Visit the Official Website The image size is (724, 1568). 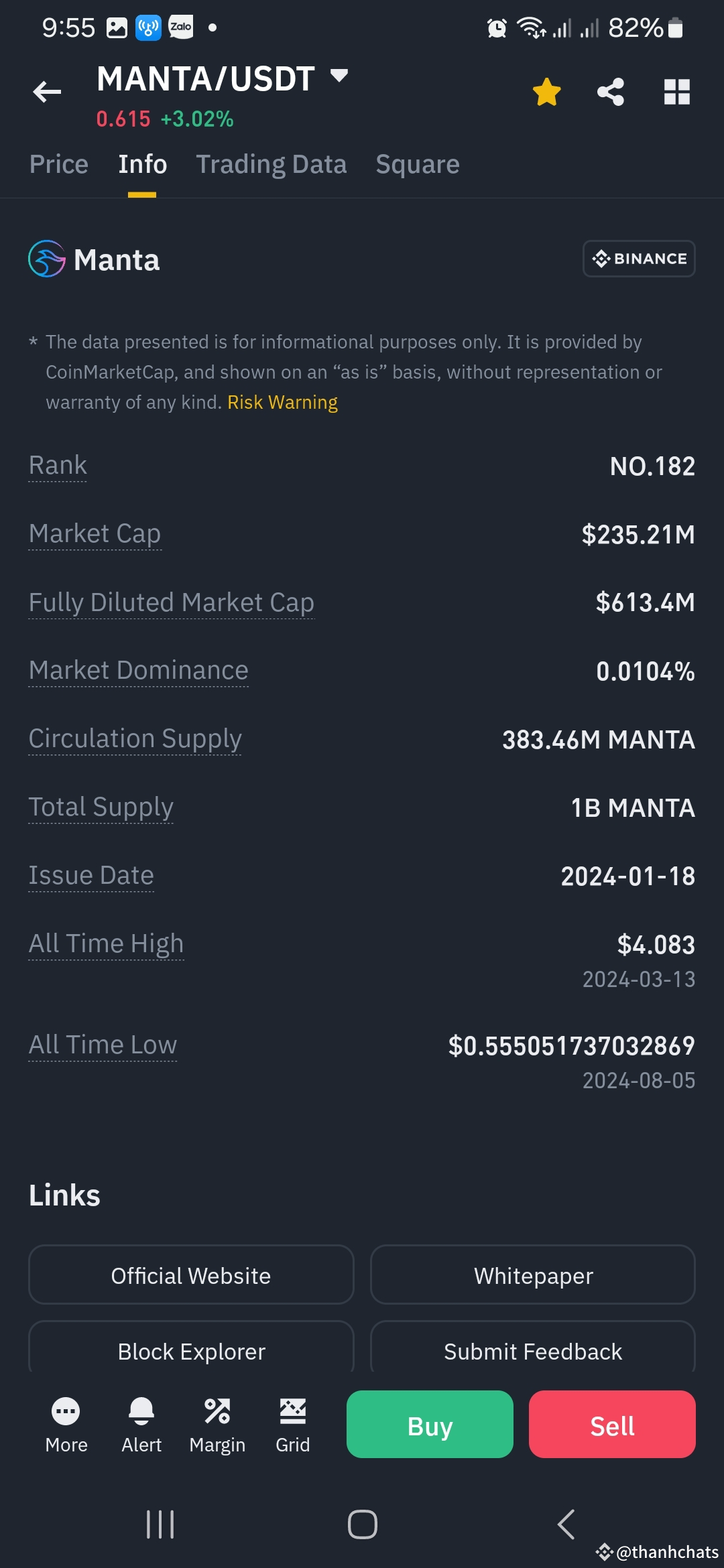[190, 1275]
